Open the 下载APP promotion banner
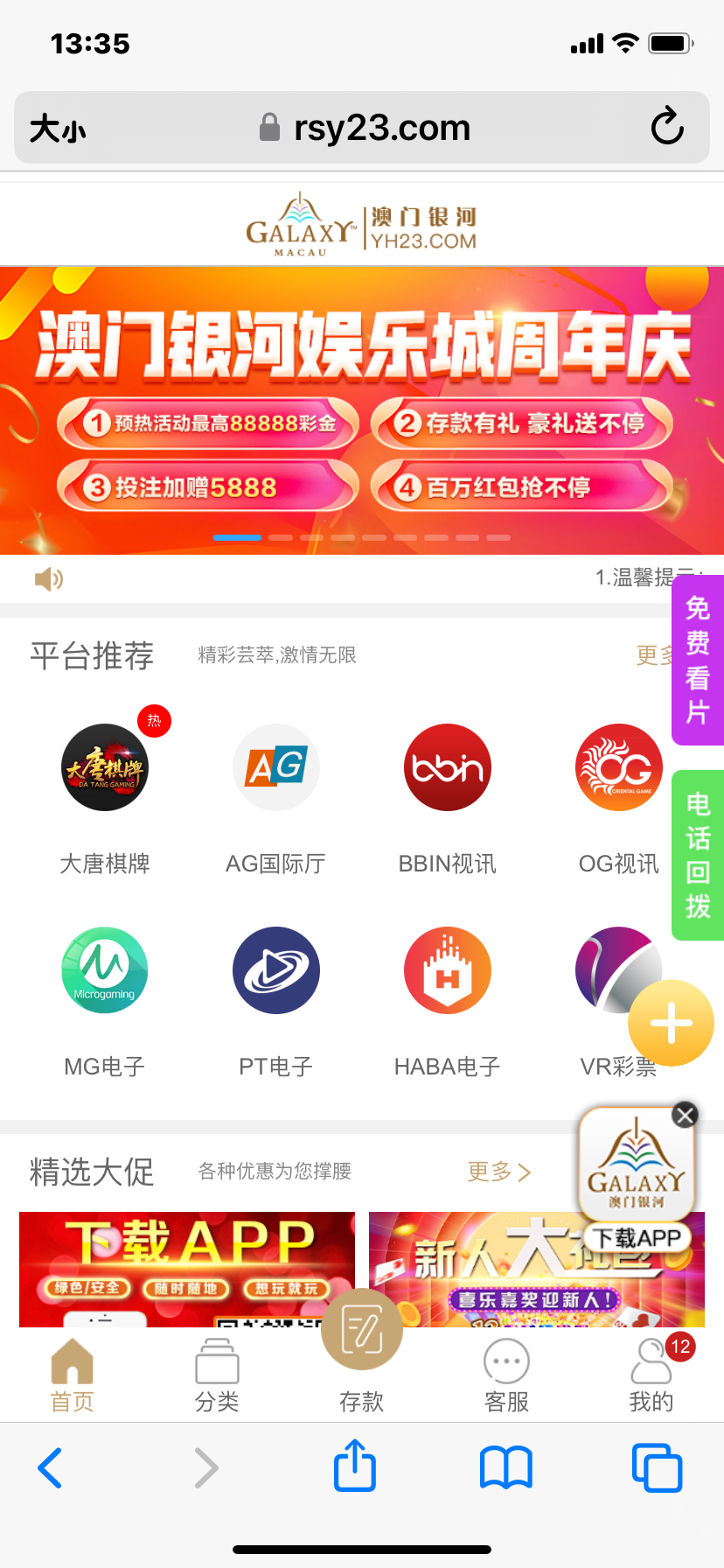The height and width of the screenshot is (1568, 724). point(187,1269)
